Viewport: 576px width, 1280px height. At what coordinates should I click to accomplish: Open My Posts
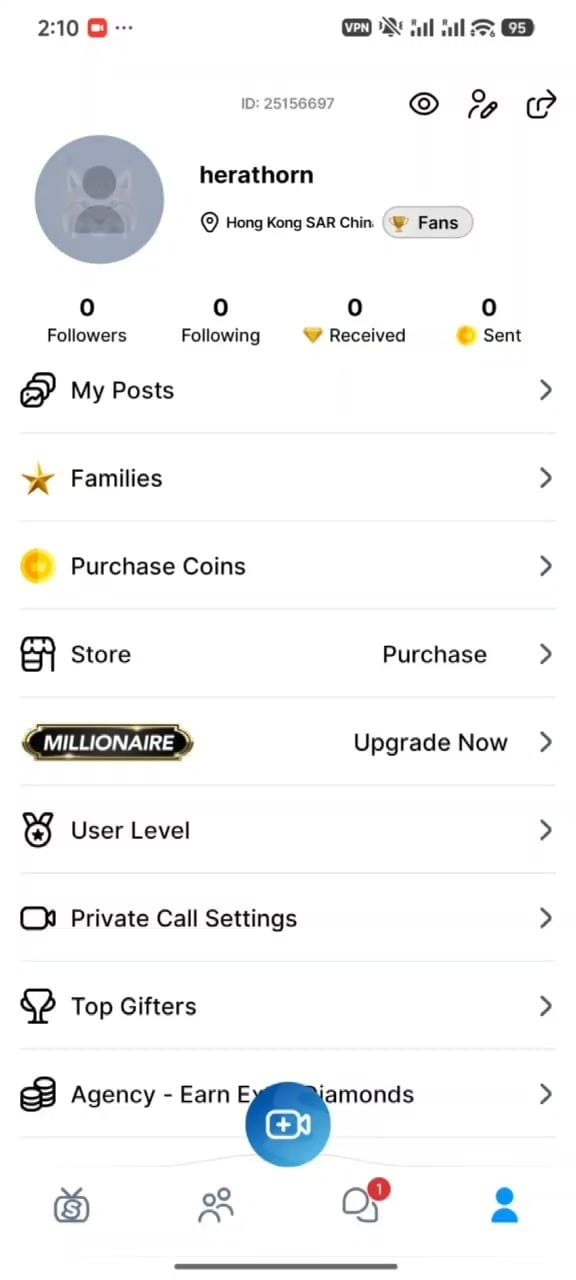[288, 390]
